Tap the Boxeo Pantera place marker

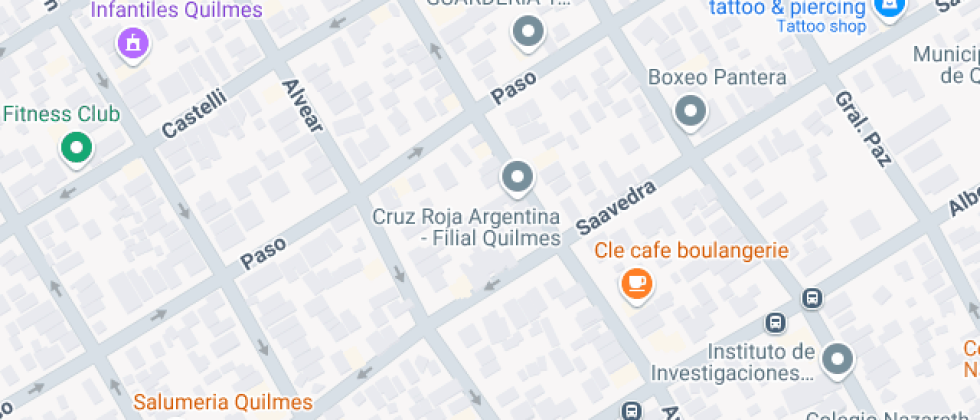[x=690, y=111]
